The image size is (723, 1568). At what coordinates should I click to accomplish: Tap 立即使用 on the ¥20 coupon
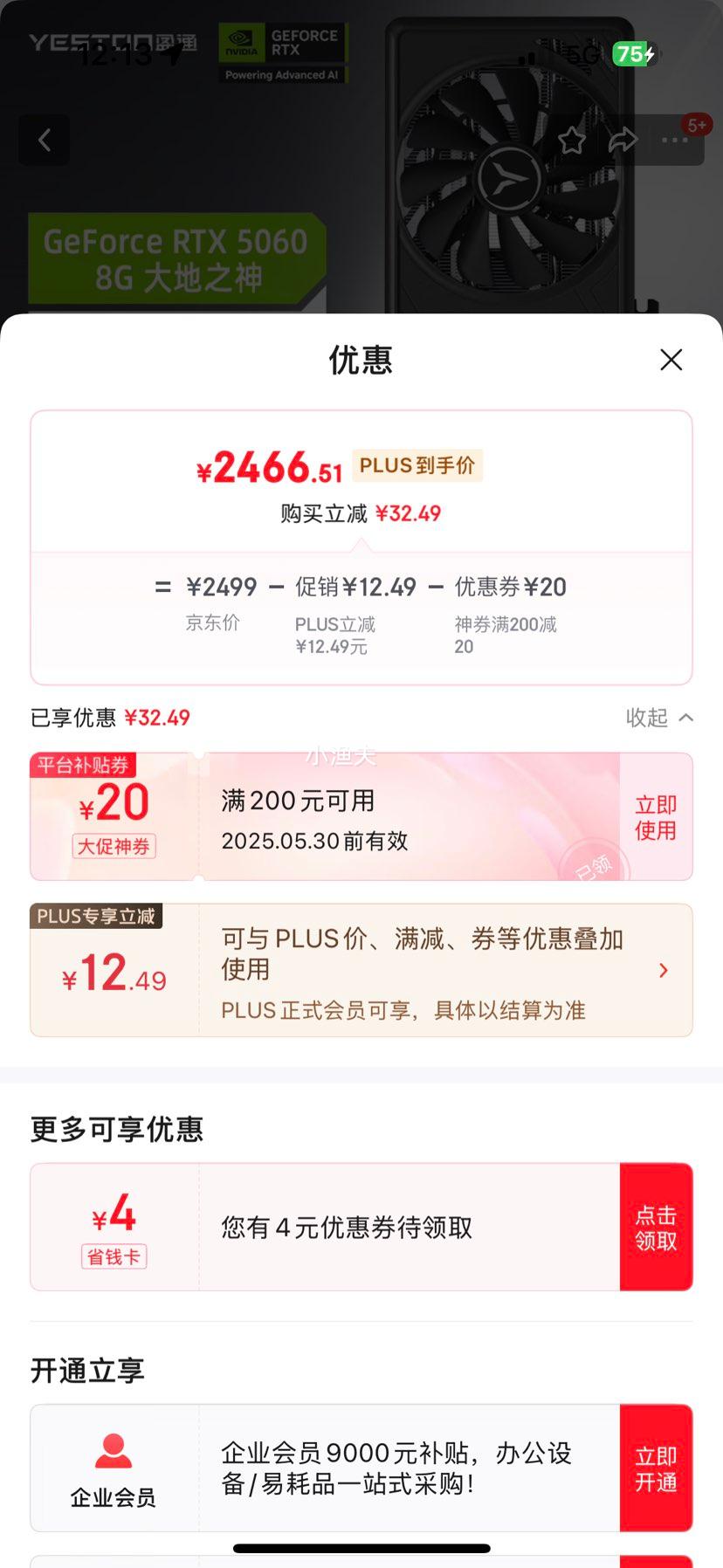pyautogui.click(x=656, y=817)
